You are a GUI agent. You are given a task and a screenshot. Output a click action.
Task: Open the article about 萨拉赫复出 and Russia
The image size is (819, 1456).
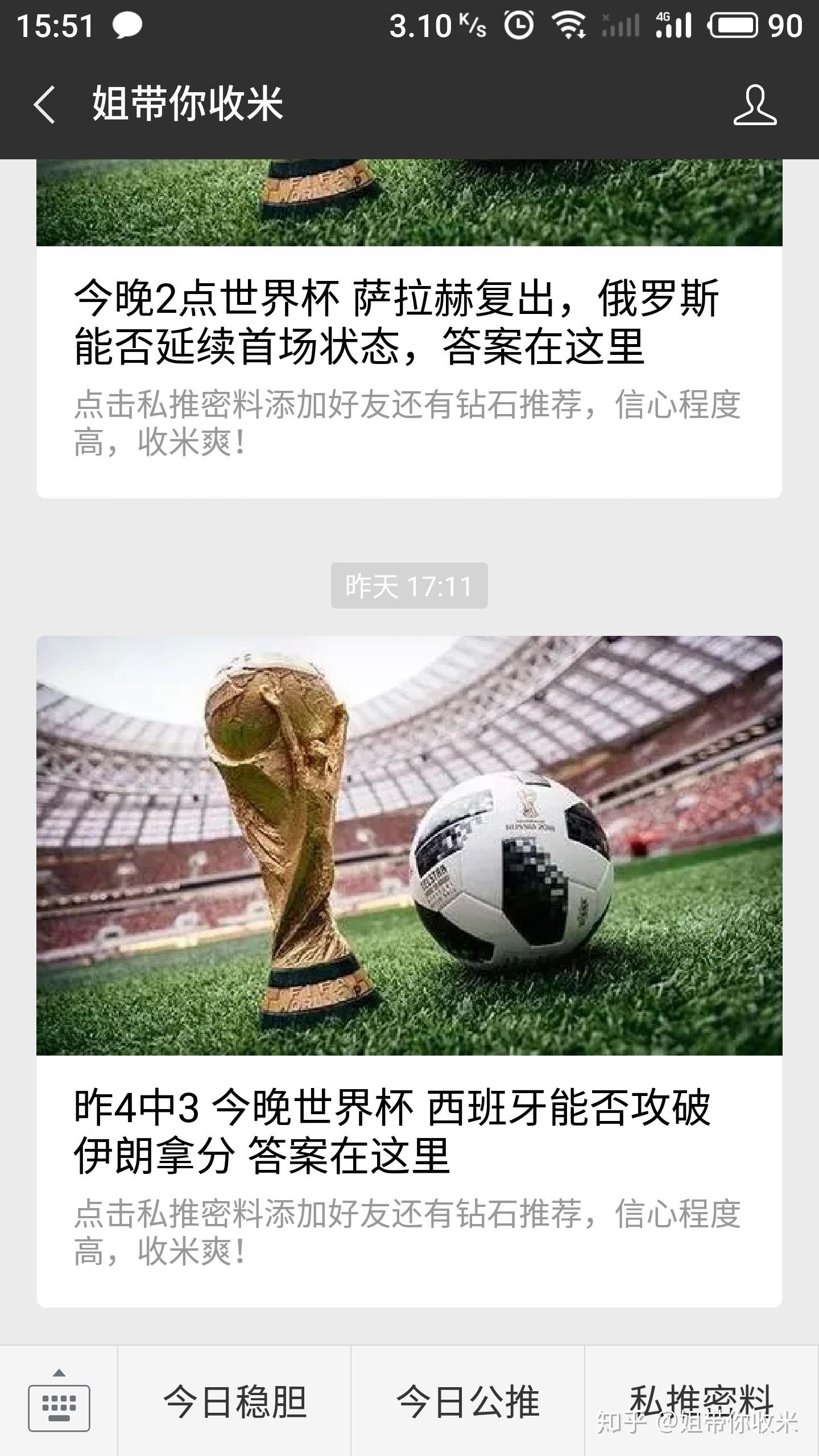pos(398,321)
